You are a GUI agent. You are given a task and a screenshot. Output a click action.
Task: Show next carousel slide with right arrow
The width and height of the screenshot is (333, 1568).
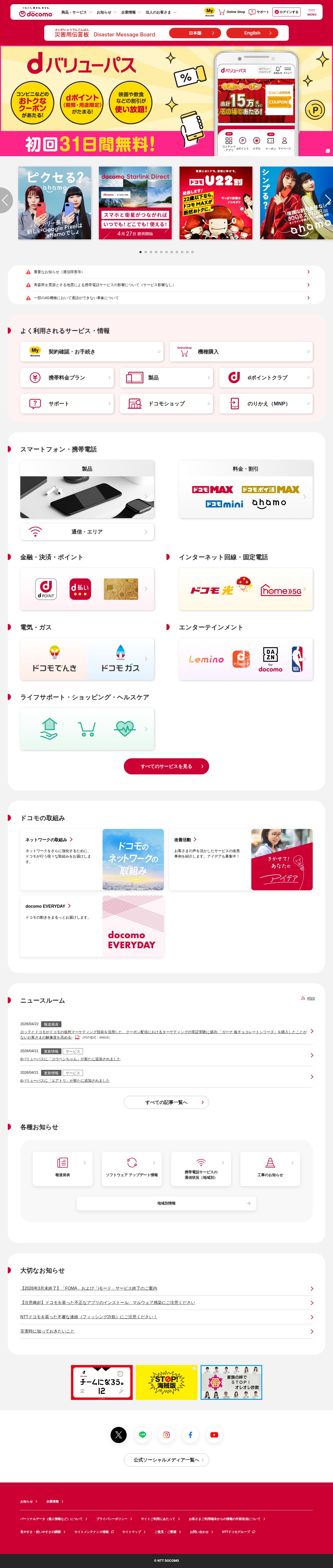click(327, 200)
